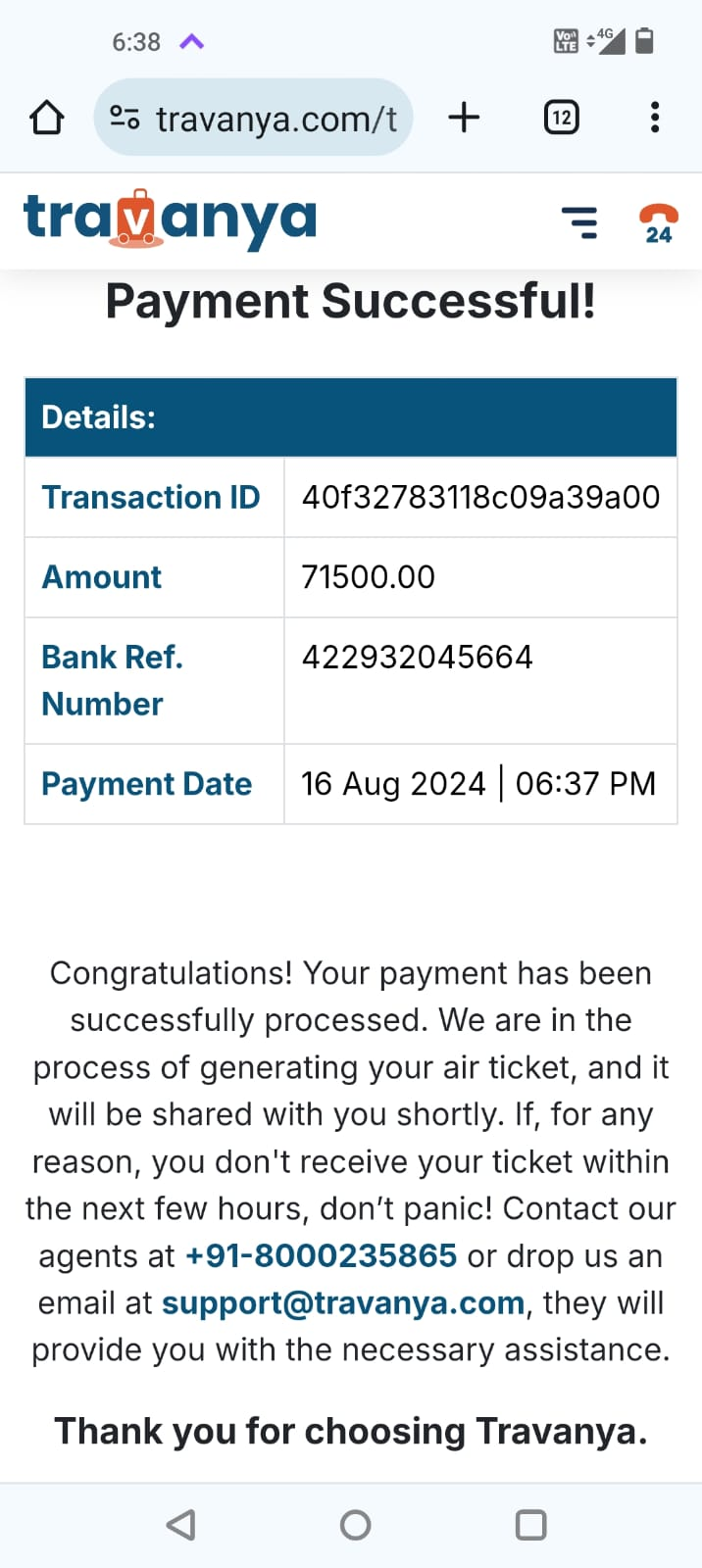The image size is (702, 1568).
Task: Open the Travanya hamburger menu
Action: click(579, 222)
